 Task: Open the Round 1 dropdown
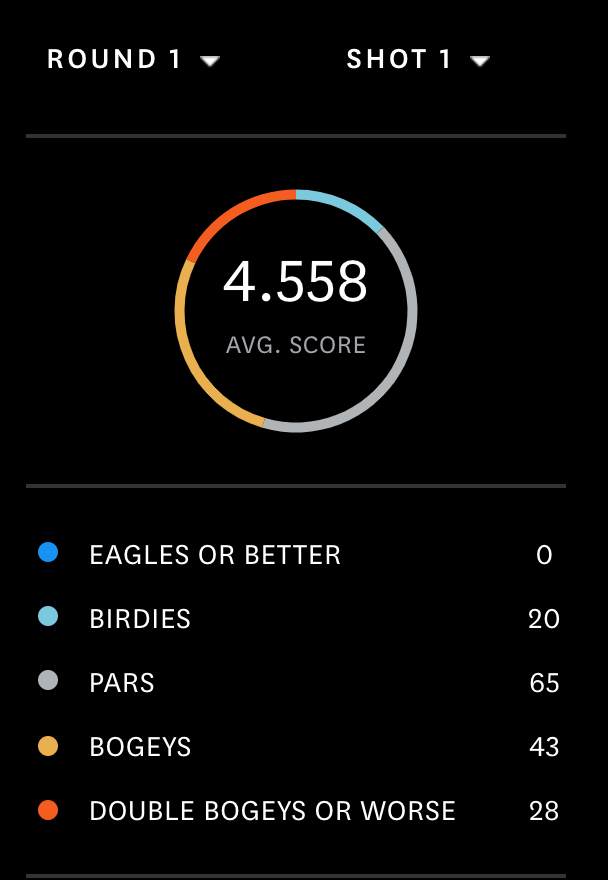pos(132,60)
